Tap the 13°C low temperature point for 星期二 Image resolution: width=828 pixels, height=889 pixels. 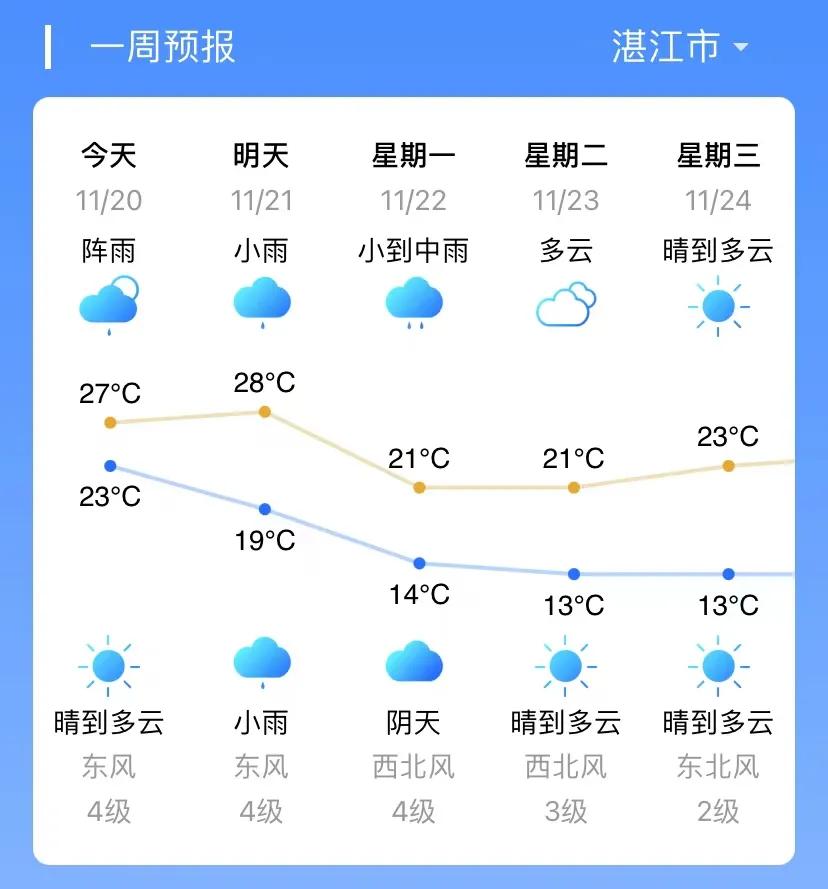(573, 574)
